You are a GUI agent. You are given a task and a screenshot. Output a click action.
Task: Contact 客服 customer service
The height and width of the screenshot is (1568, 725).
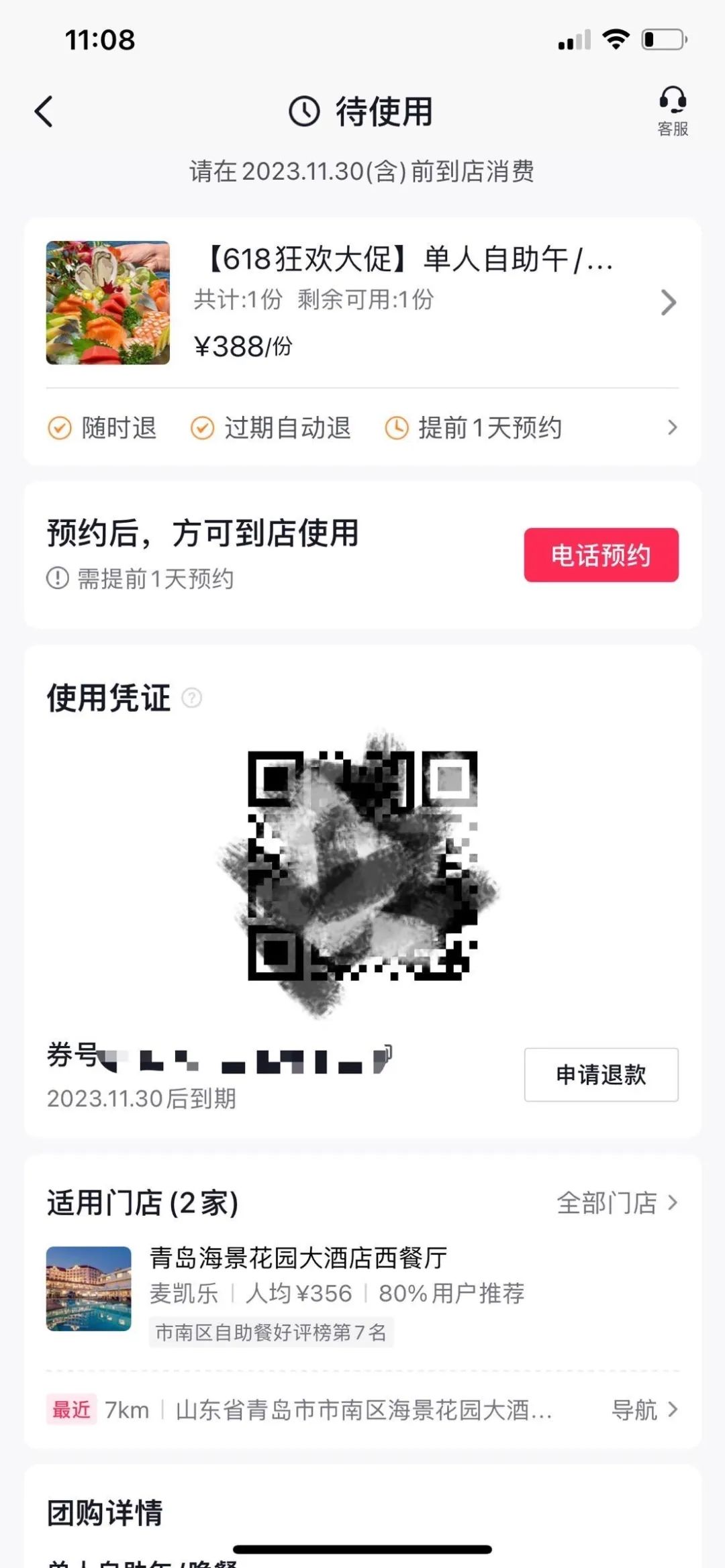672,111
